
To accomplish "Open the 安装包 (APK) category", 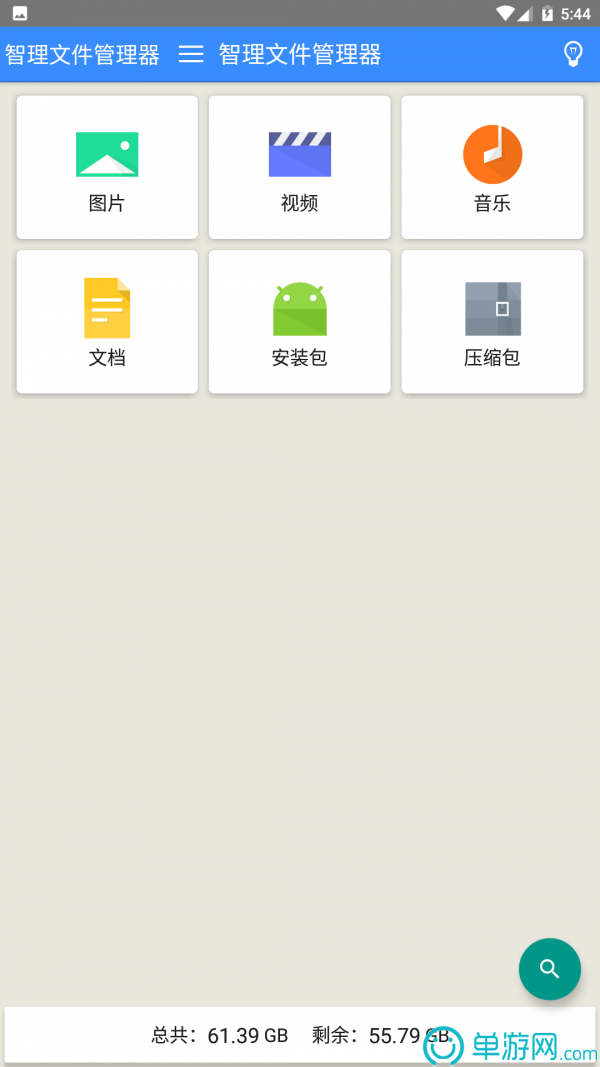I will [299, 321].
